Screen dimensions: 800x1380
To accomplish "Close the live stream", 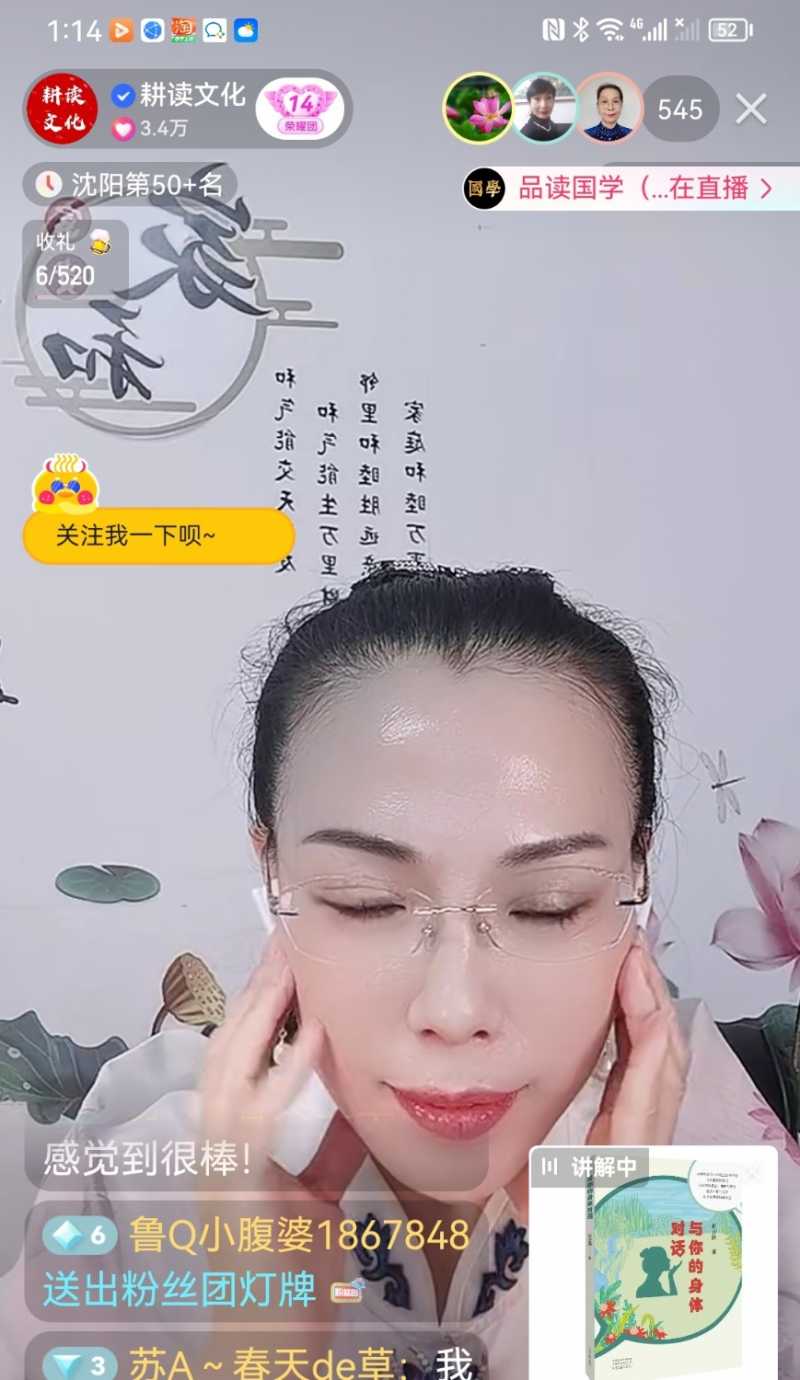I will (x=751, y=109).
